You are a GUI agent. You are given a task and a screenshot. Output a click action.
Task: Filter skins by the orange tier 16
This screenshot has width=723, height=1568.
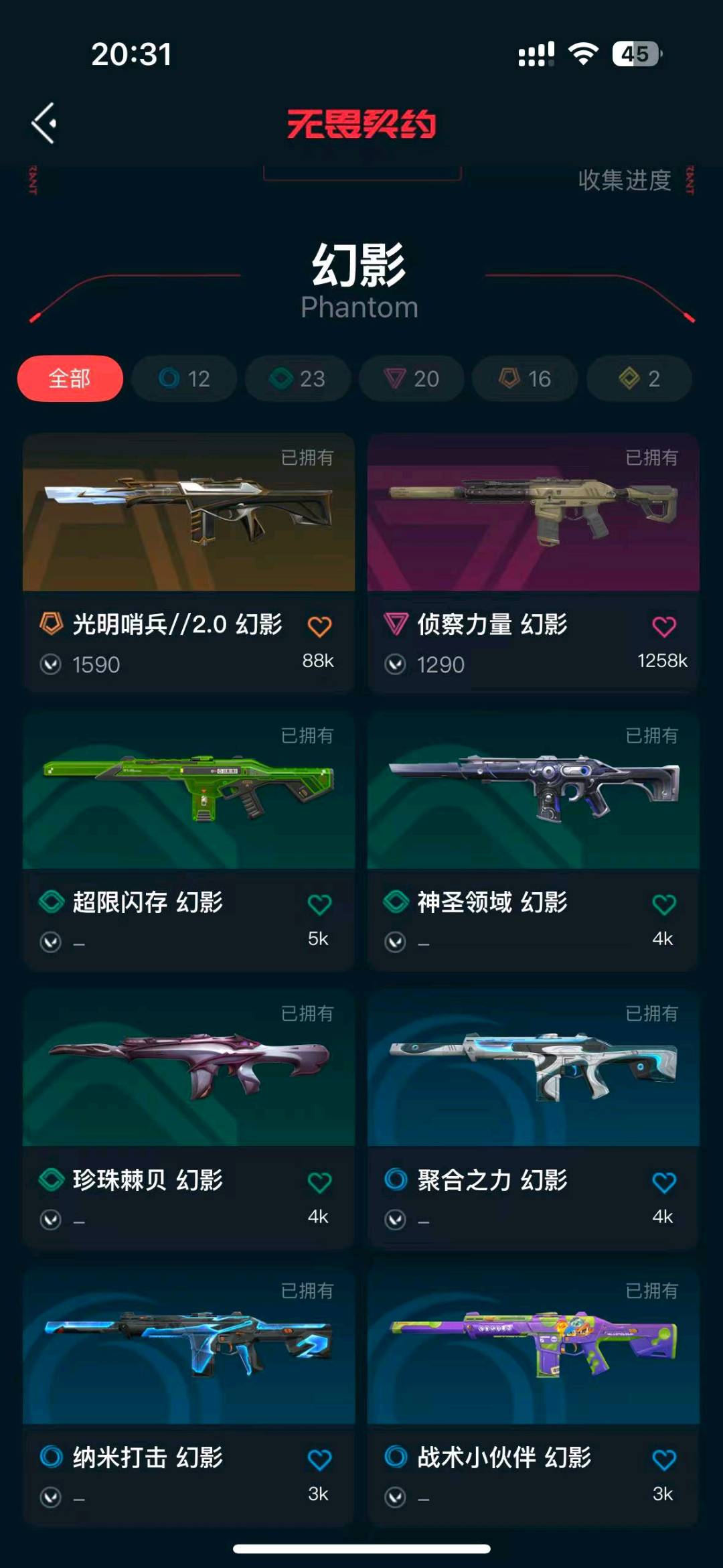[525, 378]
